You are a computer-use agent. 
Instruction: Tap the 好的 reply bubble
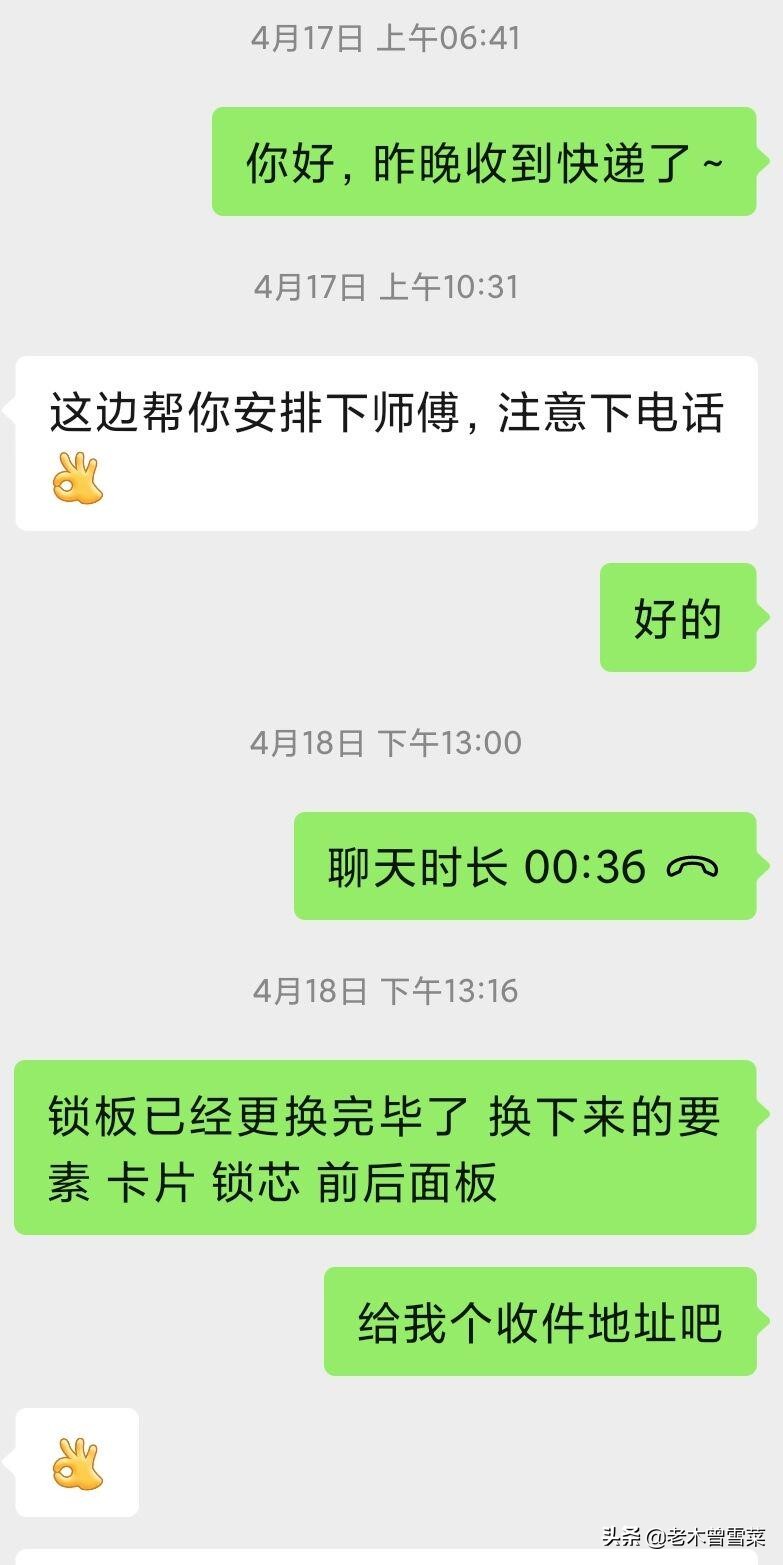coord(677,618)
